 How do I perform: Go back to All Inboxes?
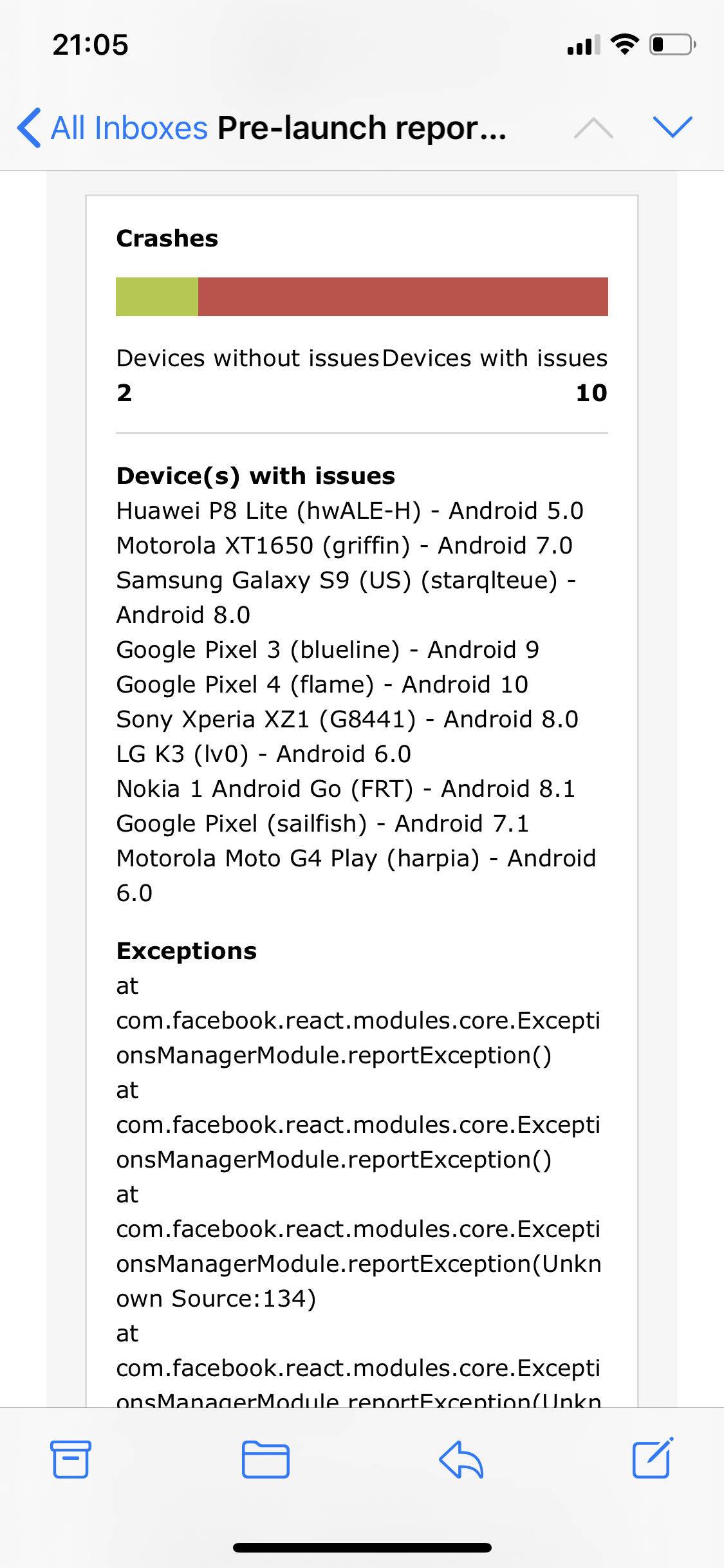pyautogui.click(x=113, y=127)
